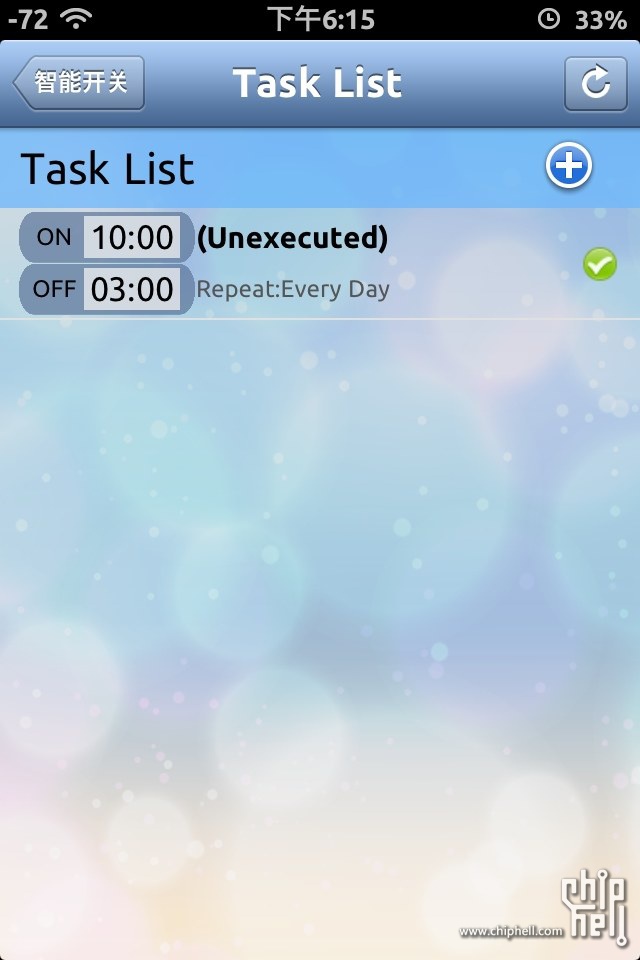Toggle the green checkmark on the task
Image resolution: width=640 pixels, height=960 pixels.
(599, 264)
